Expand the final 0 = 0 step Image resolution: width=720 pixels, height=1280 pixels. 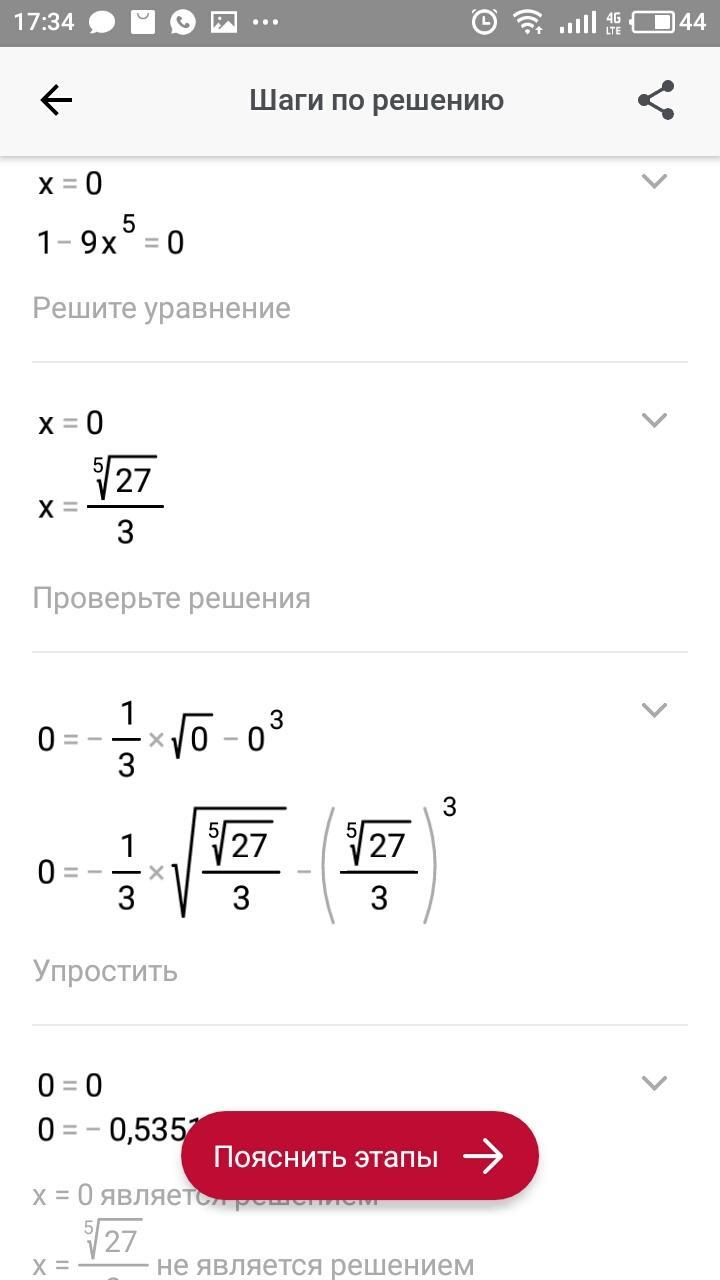(x=653, y=1083)
